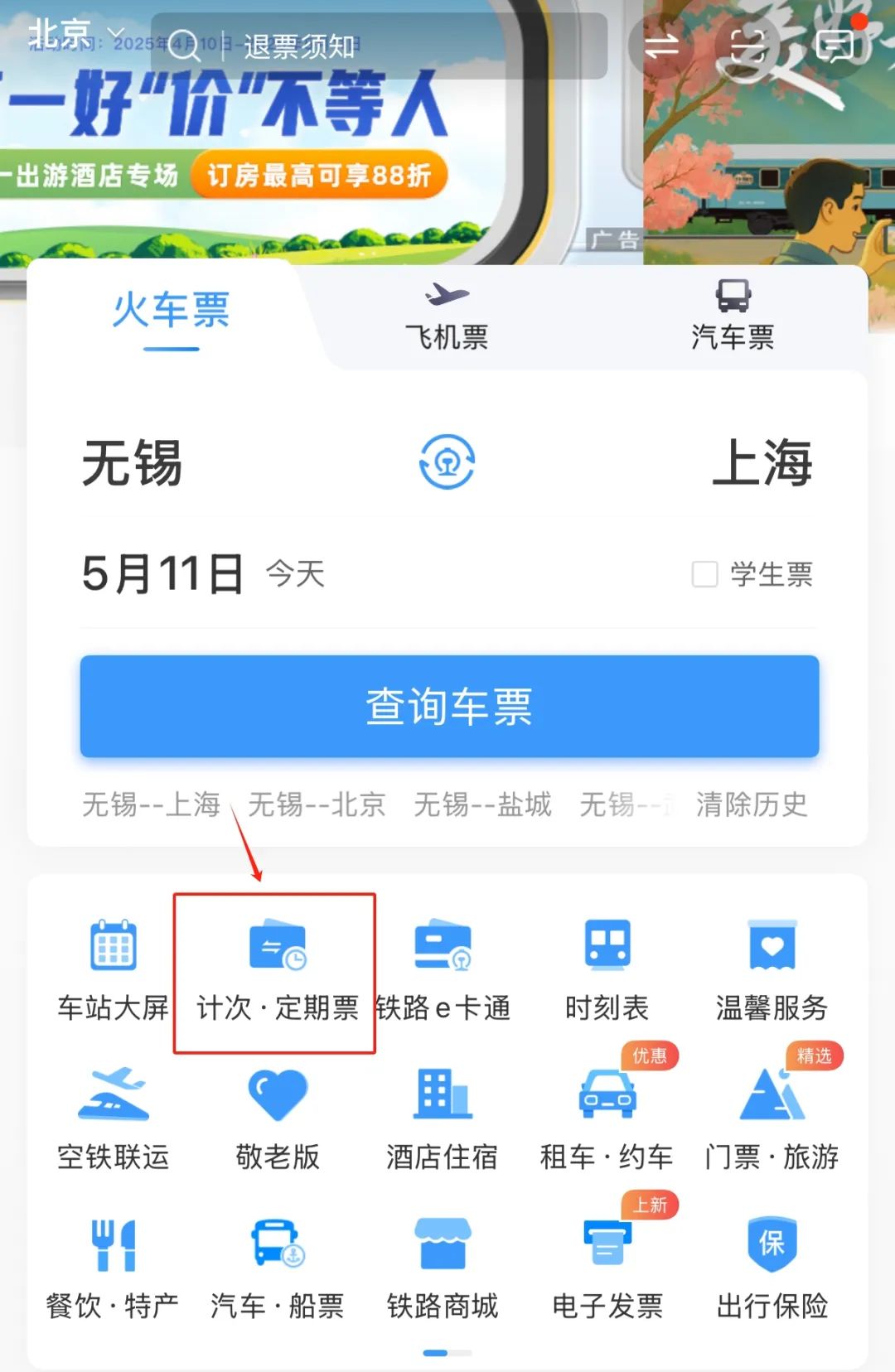
Task: Pick the travel date 5月11日
Action: coord(163,573)
